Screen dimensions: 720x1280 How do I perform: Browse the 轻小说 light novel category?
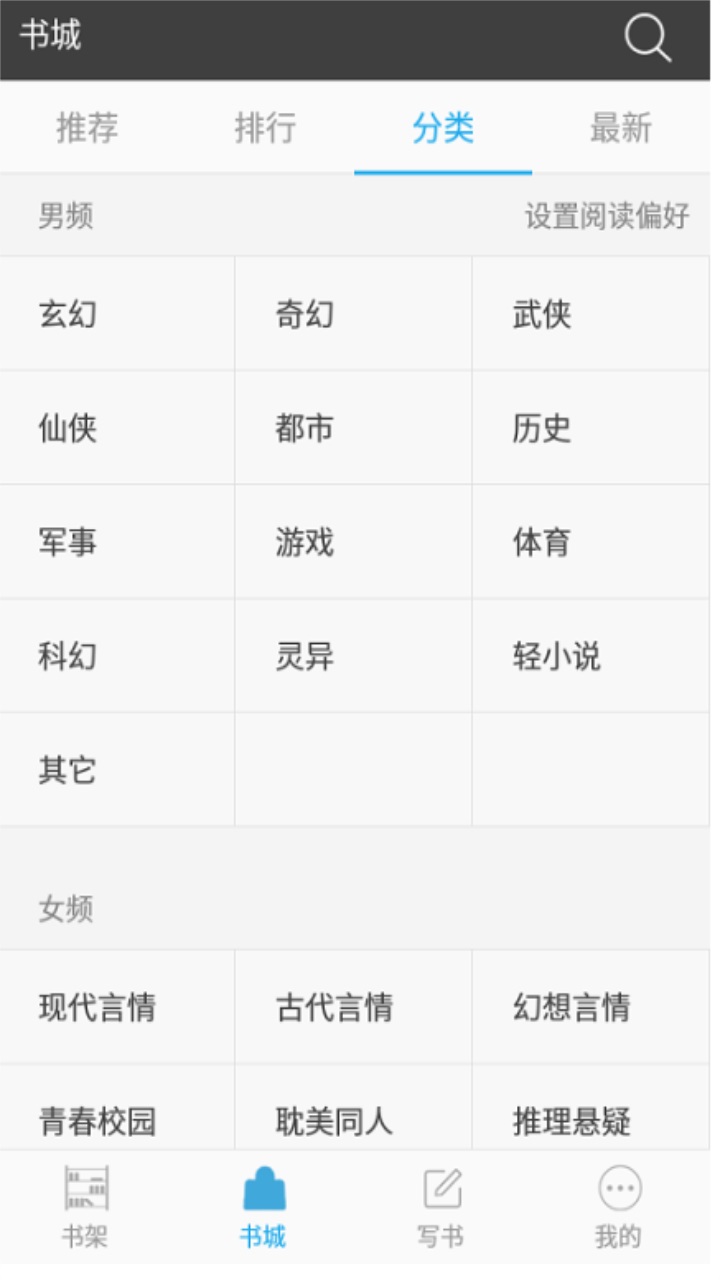(x=590, y=656)
